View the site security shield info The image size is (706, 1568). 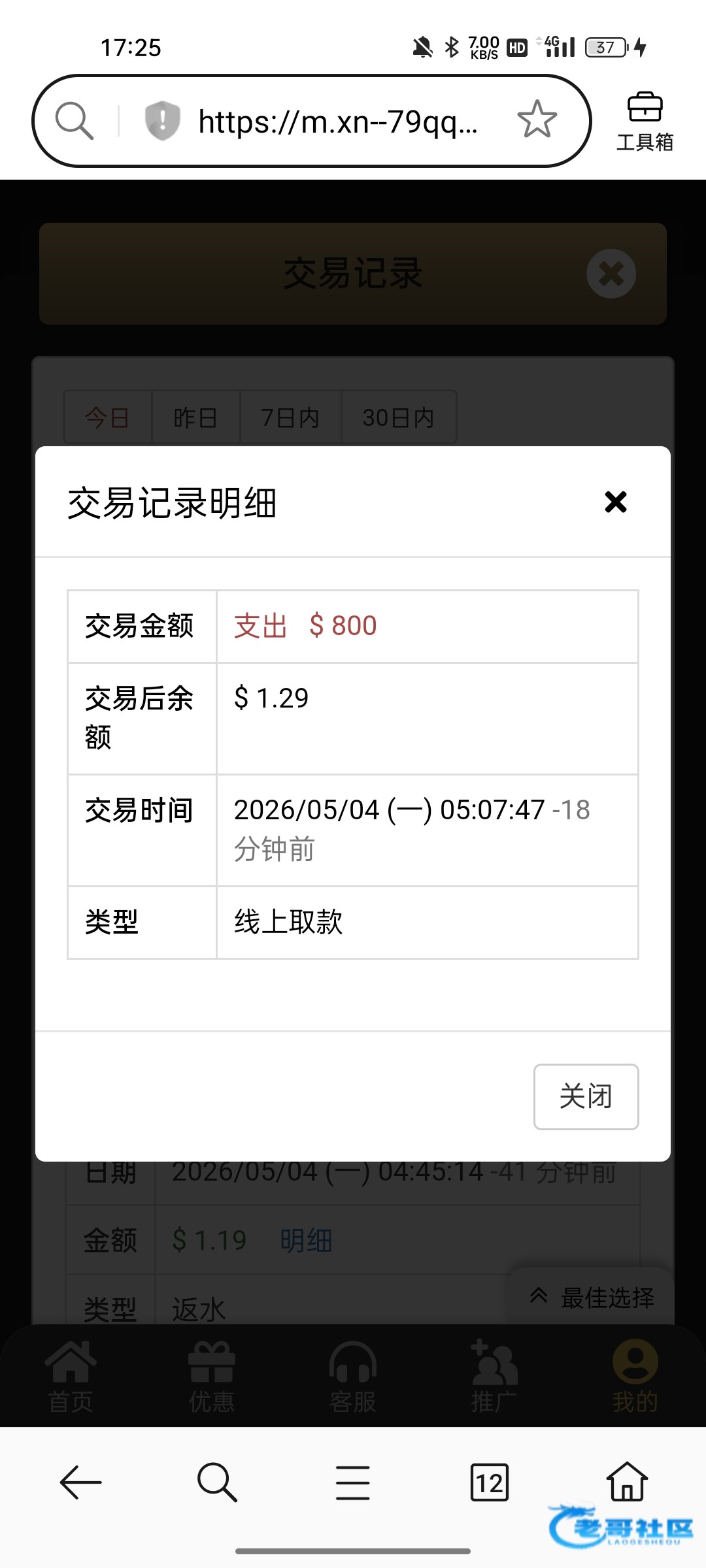(162, 121)
